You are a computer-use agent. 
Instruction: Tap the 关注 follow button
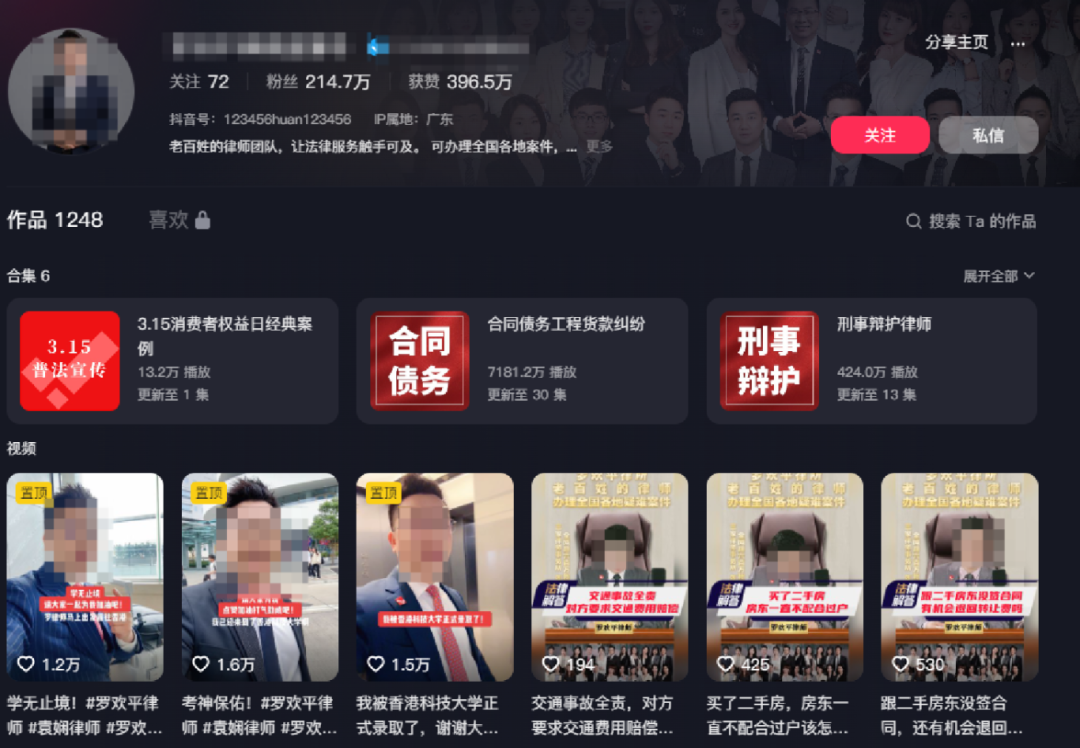coord(879,135)
